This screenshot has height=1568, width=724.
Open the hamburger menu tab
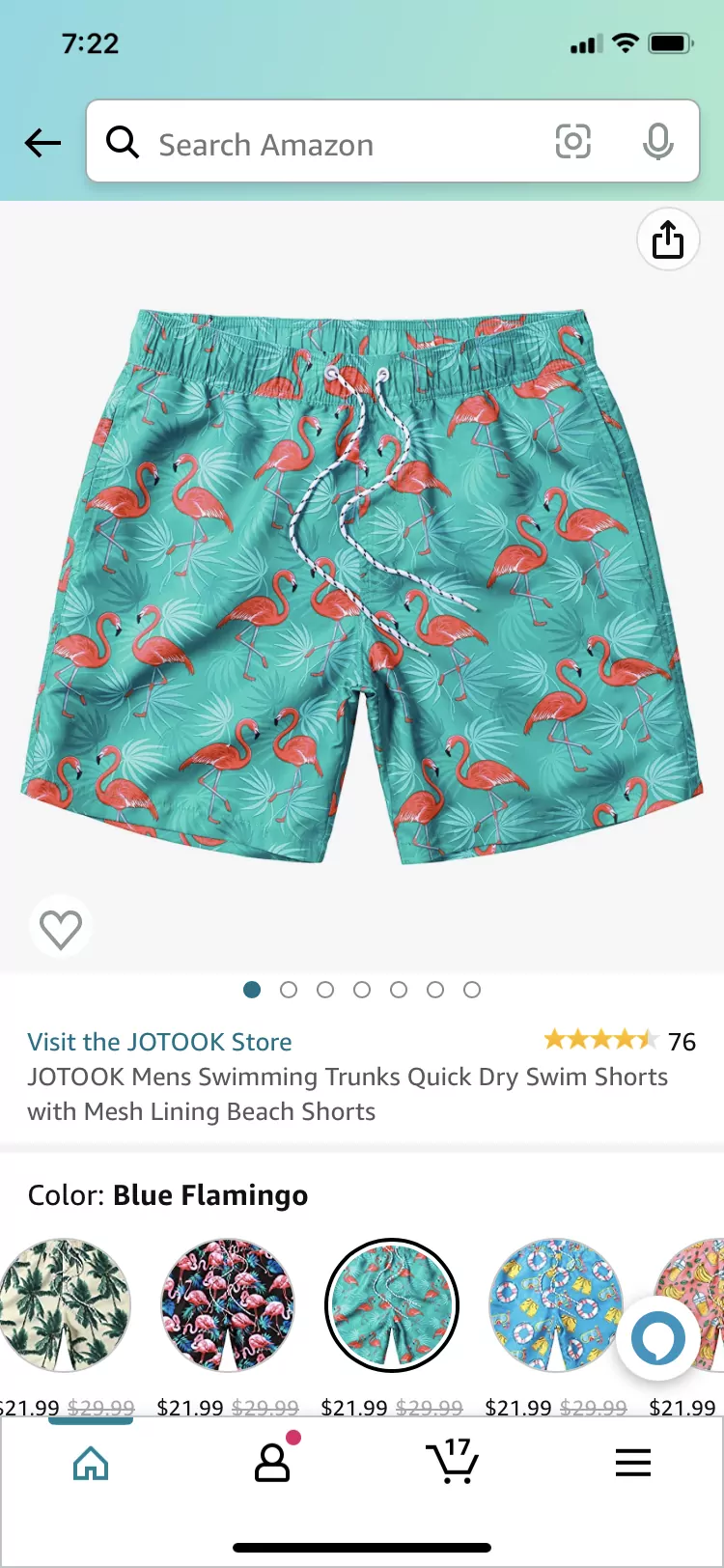633,1464
